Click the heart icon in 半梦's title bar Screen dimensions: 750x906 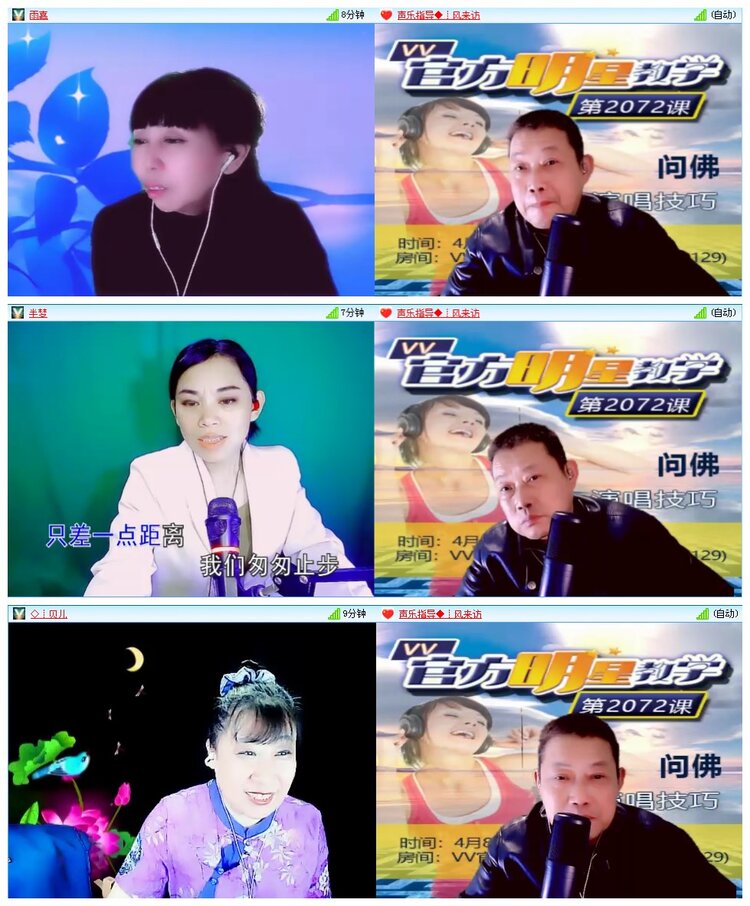point(388,312)
